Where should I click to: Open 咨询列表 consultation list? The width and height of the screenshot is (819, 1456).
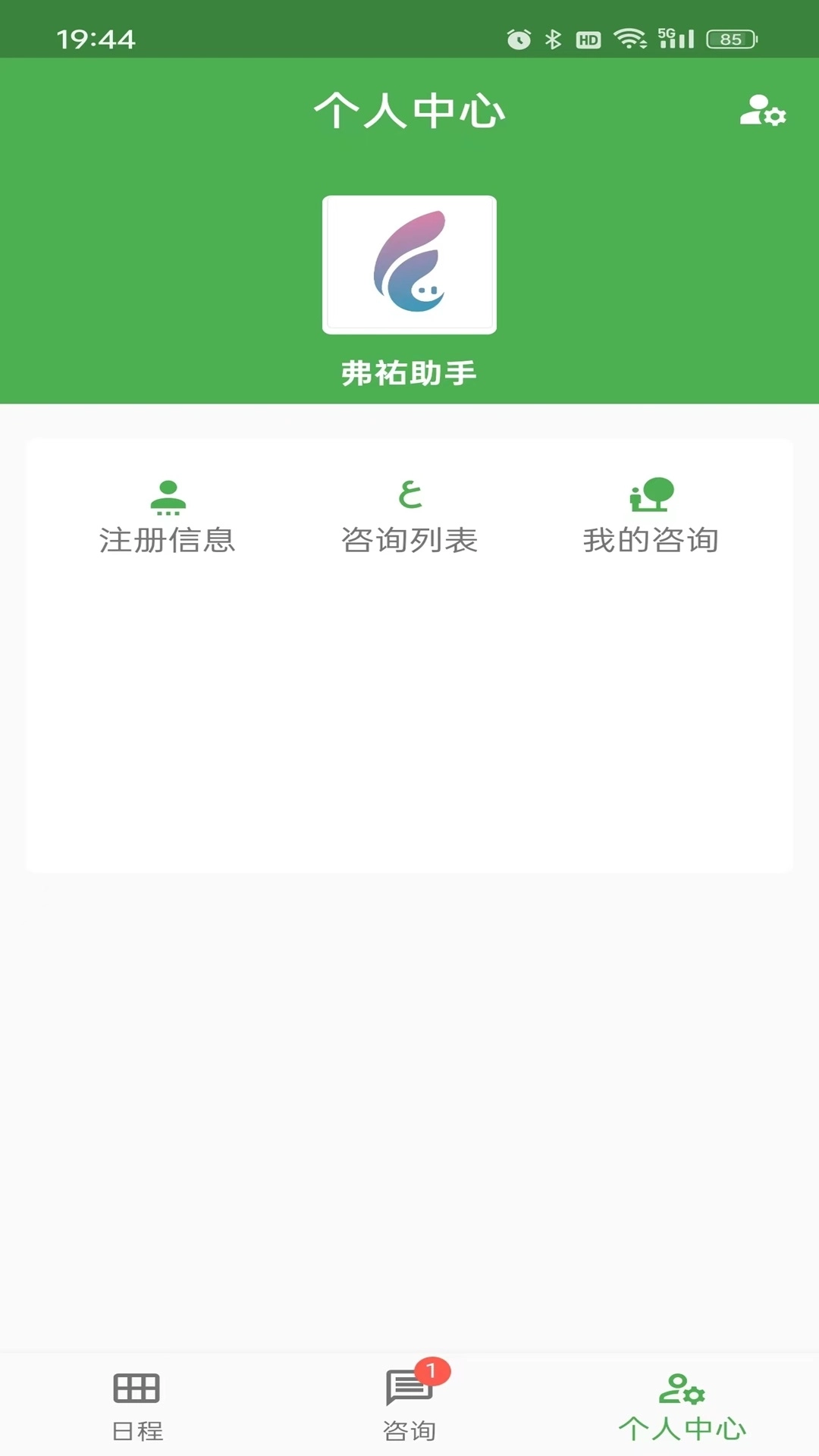tap(409, 541)
